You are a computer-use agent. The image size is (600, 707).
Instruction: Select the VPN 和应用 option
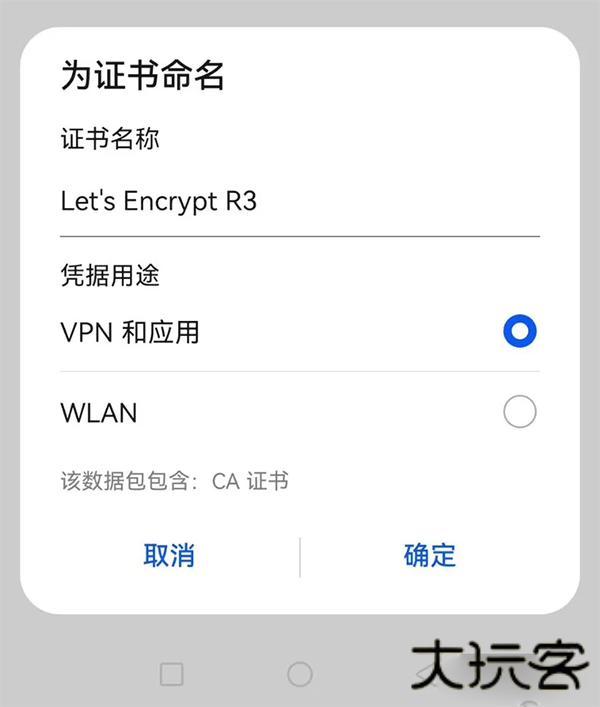click(519, 332)
